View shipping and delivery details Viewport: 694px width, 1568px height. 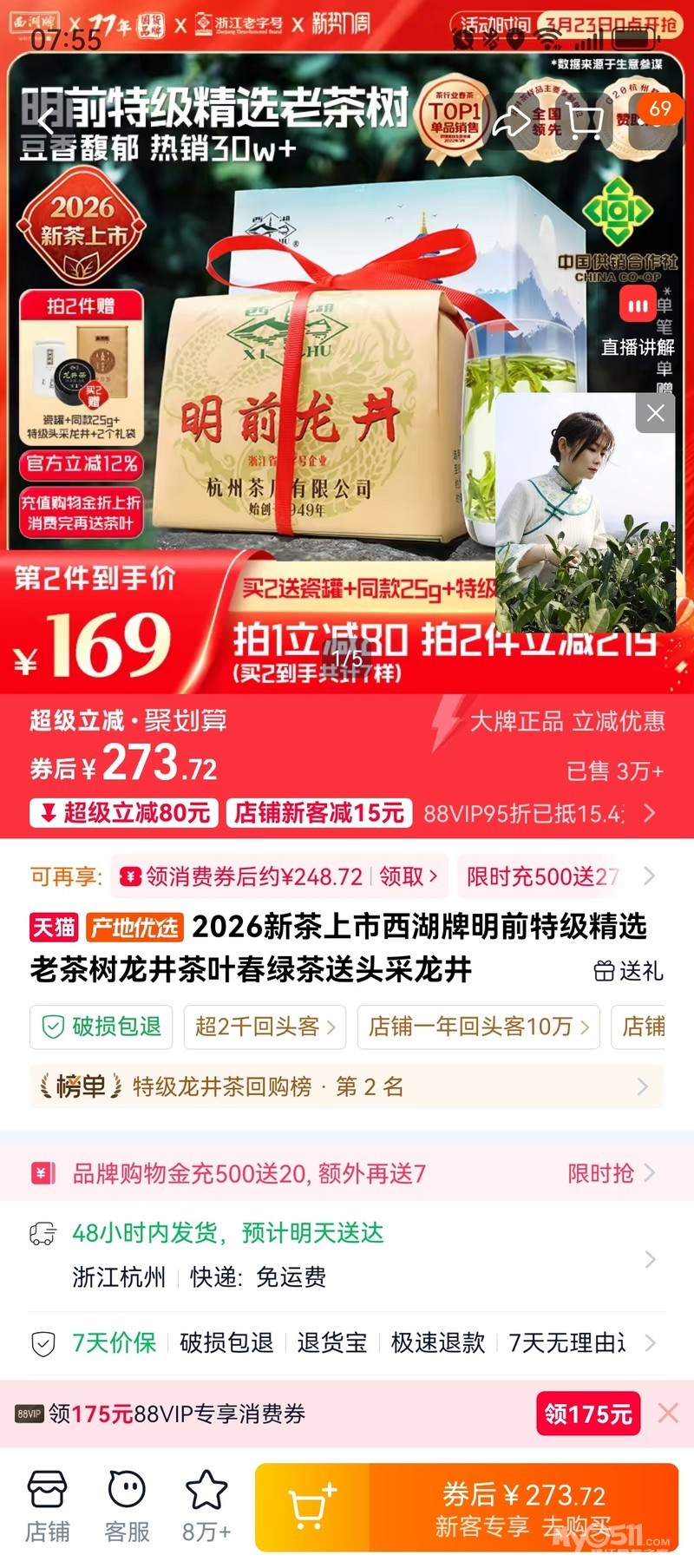click(x=347, y=1255)
